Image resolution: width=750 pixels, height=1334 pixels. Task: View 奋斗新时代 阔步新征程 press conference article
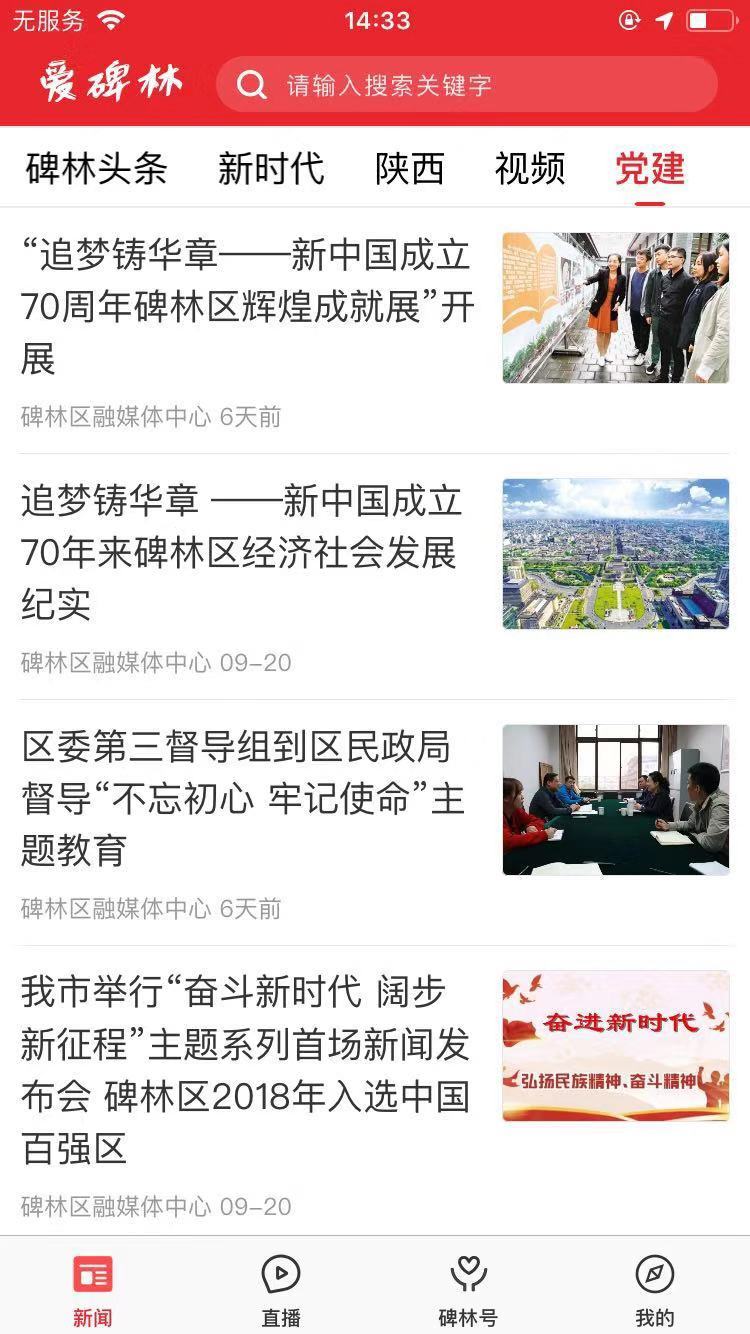click(246, 1070)
